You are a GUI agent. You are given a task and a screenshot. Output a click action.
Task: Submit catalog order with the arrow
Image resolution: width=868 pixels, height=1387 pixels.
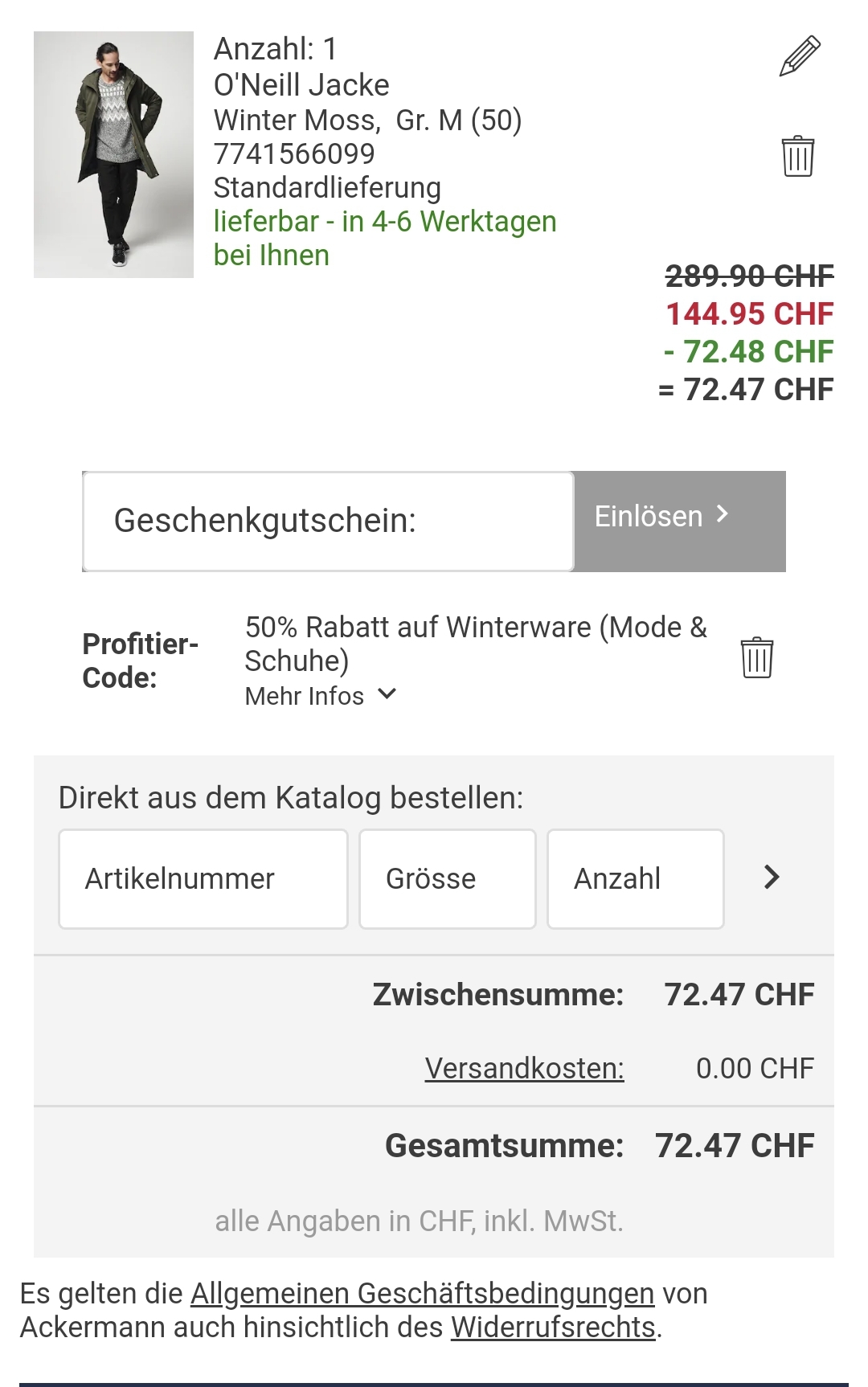(772, 878)
